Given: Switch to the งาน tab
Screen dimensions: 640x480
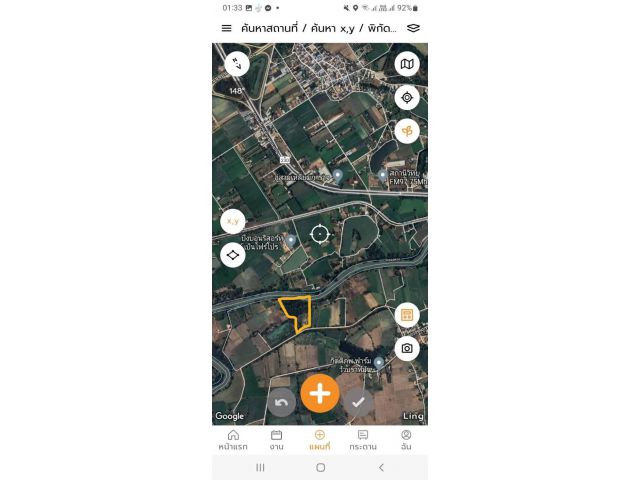Looking at the screenshot, I should tap(276, 440).
